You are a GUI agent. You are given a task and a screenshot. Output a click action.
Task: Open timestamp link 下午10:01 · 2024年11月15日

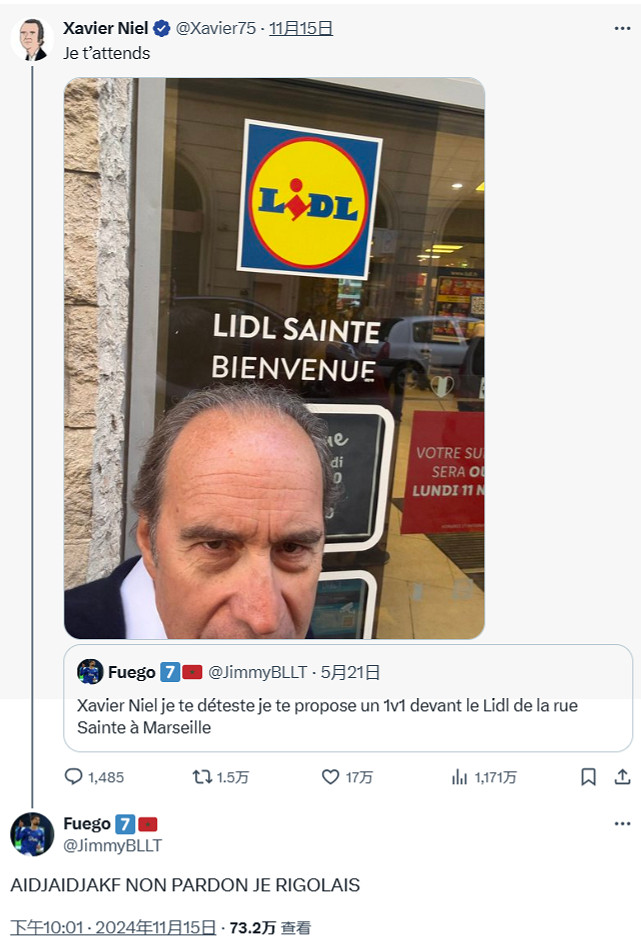pyautogui.click(x=113, y=928)
